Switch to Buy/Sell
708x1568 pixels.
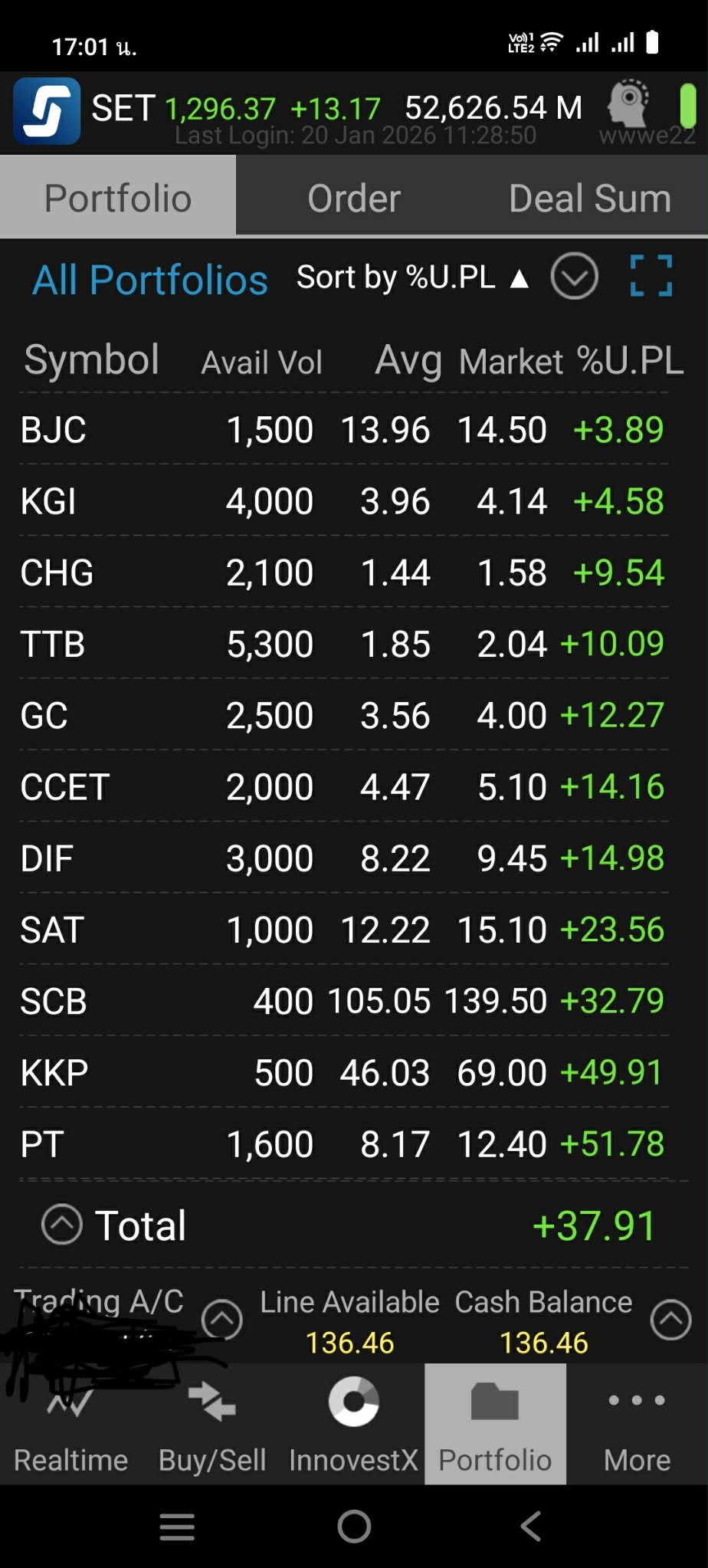(212, 1427)
